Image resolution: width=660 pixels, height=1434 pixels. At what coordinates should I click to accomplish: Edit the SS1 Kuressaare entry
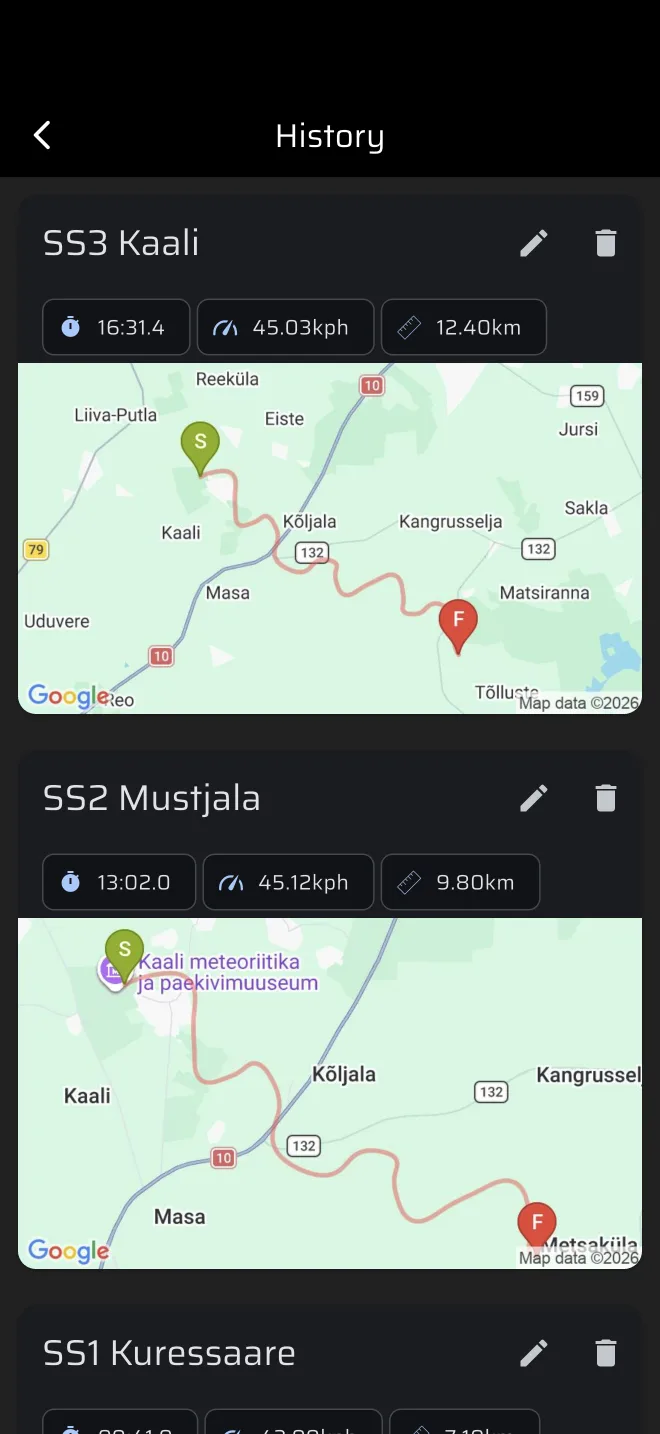(x=534, y=1353)
